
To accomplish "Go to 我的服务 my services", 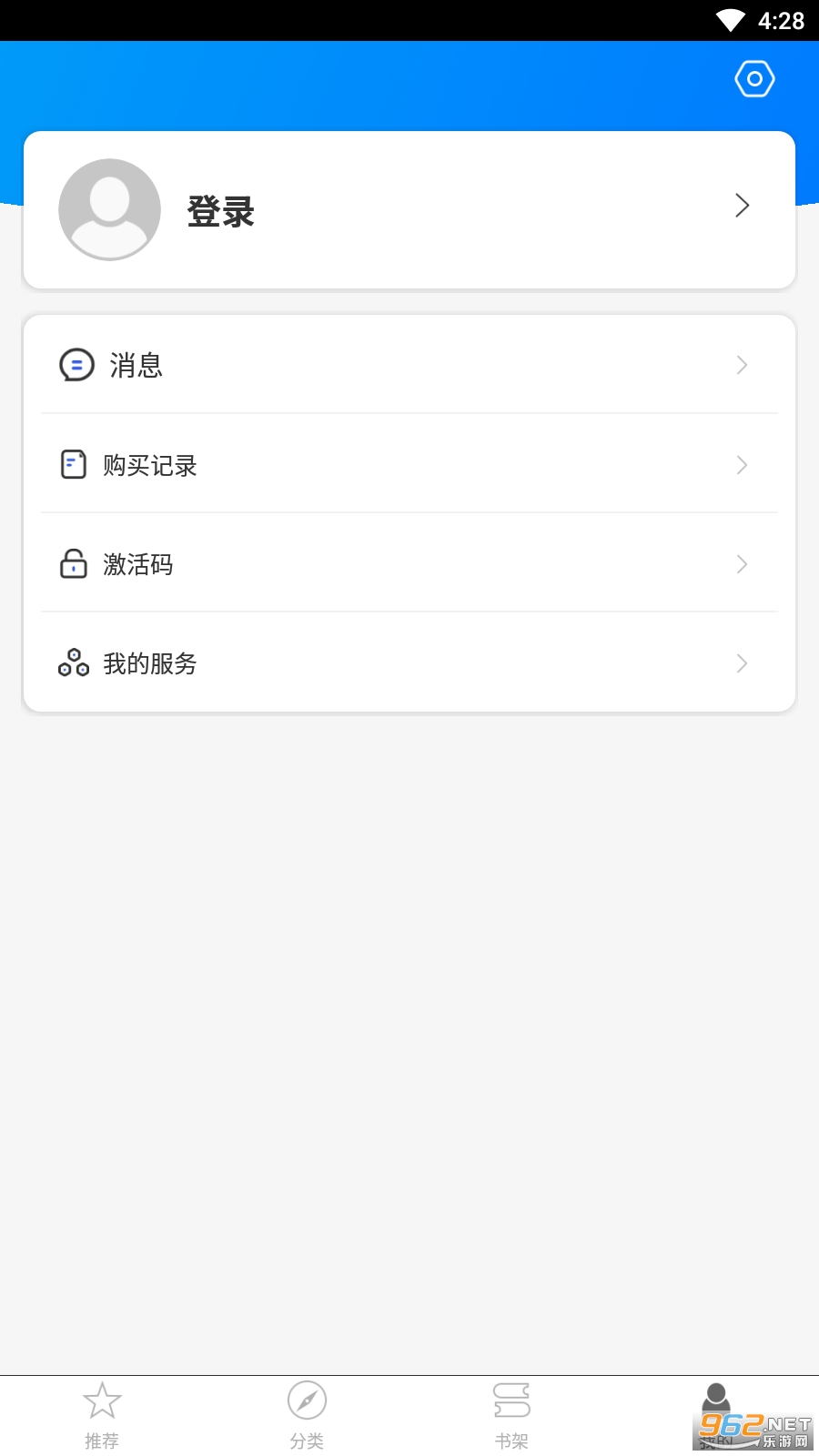I will coord(409,663).
